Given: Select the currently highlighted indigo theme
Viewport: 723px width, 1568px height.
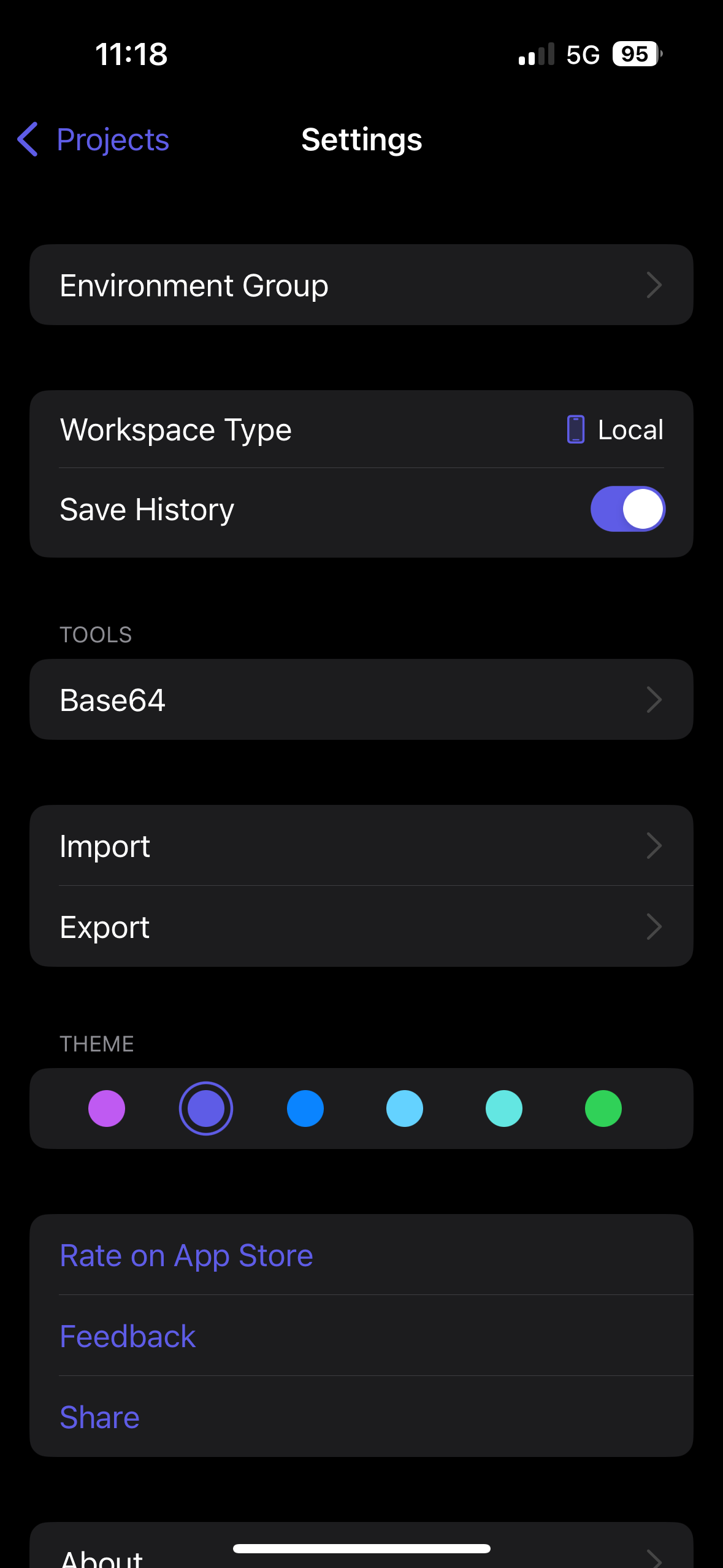Looking at the screenshot, I should (206, 1109).
